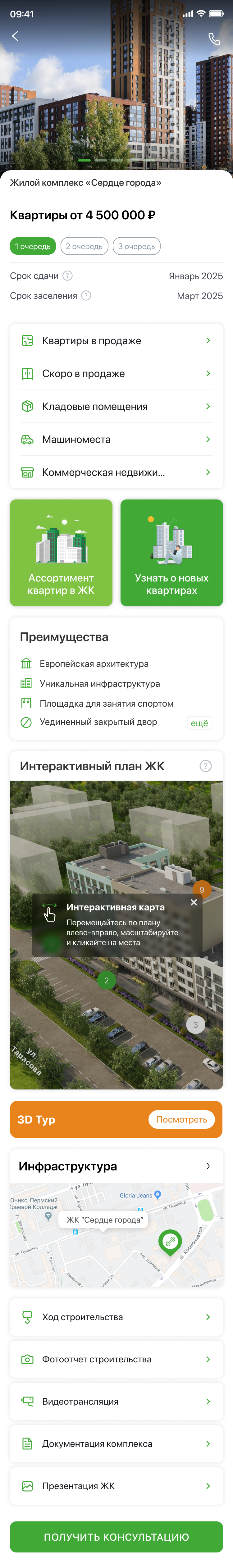Show info about «Срок сдачи»
The image size is (233, 1568).
click(68, 276)
